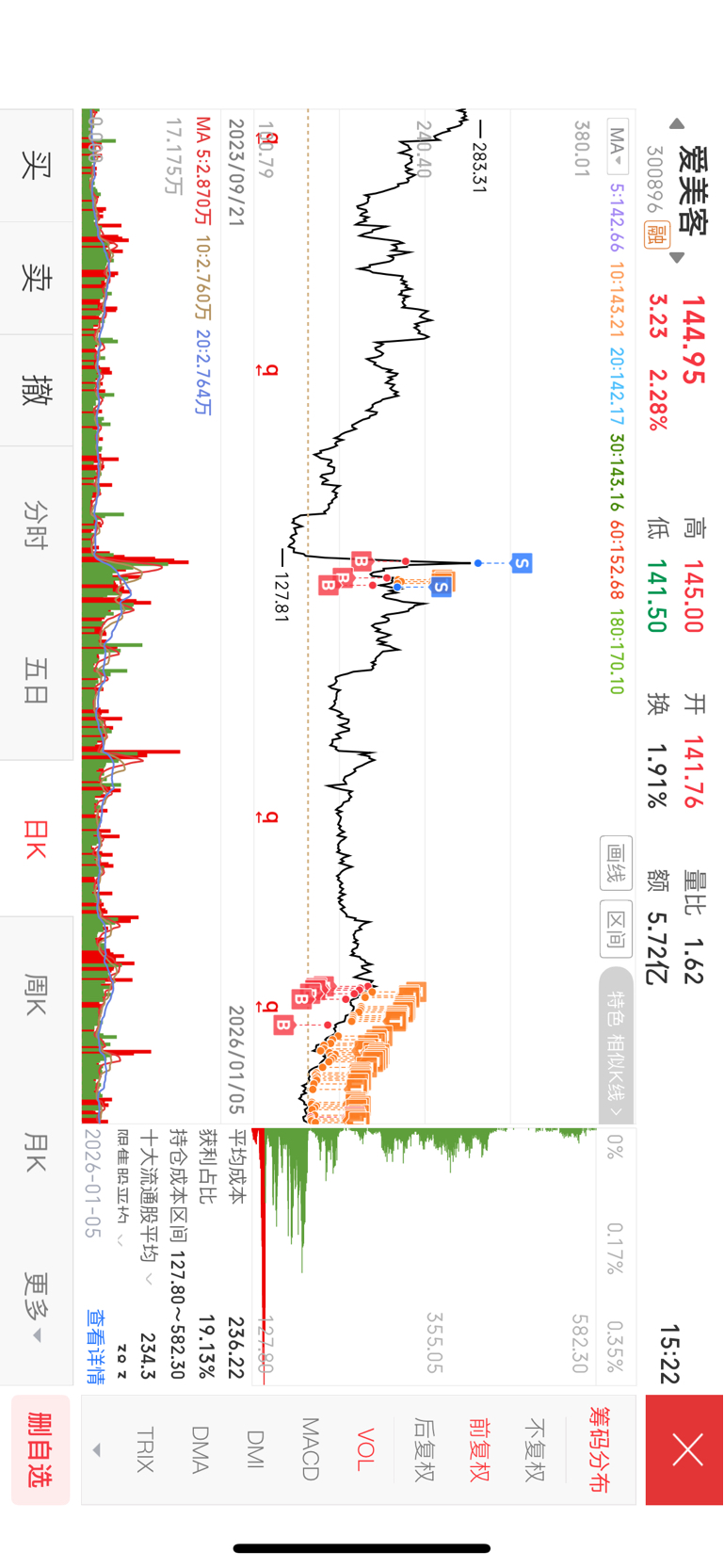Tap the 买 (buy) button
724x1568 pixels.
tap(36, 166)
